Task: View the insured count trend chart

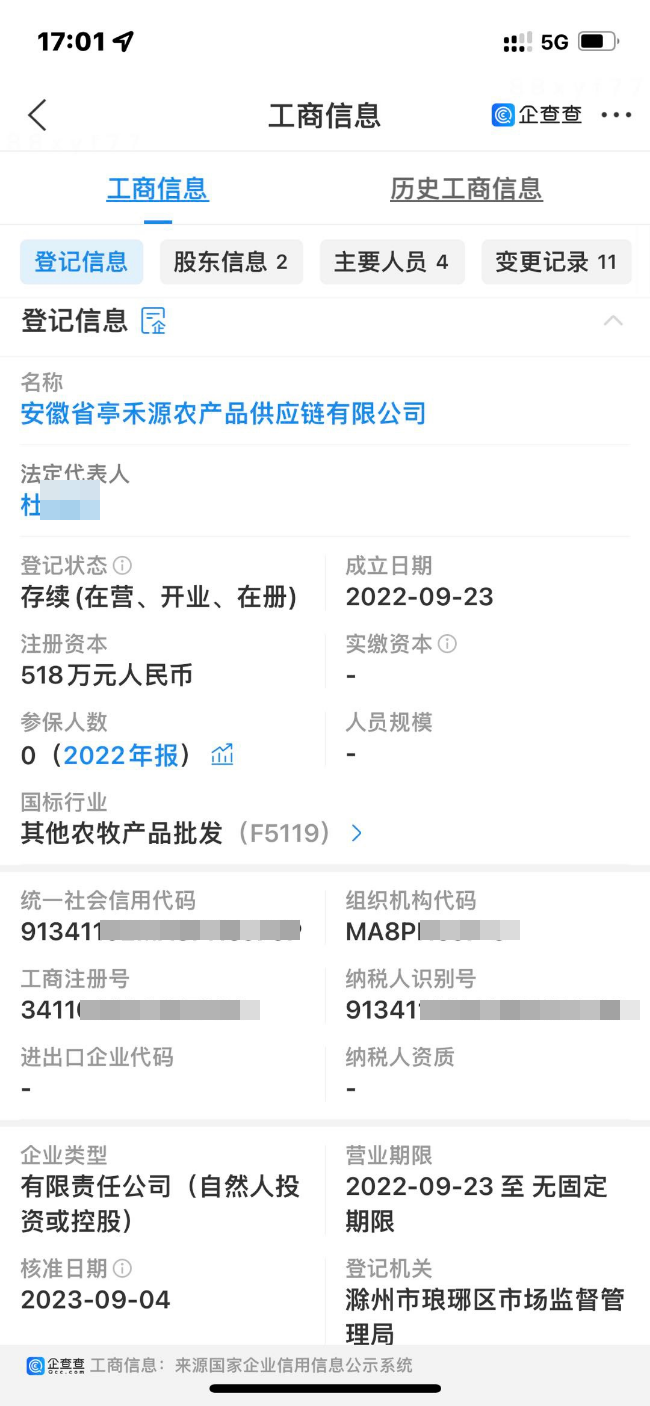Action: (x=222, y=755)
